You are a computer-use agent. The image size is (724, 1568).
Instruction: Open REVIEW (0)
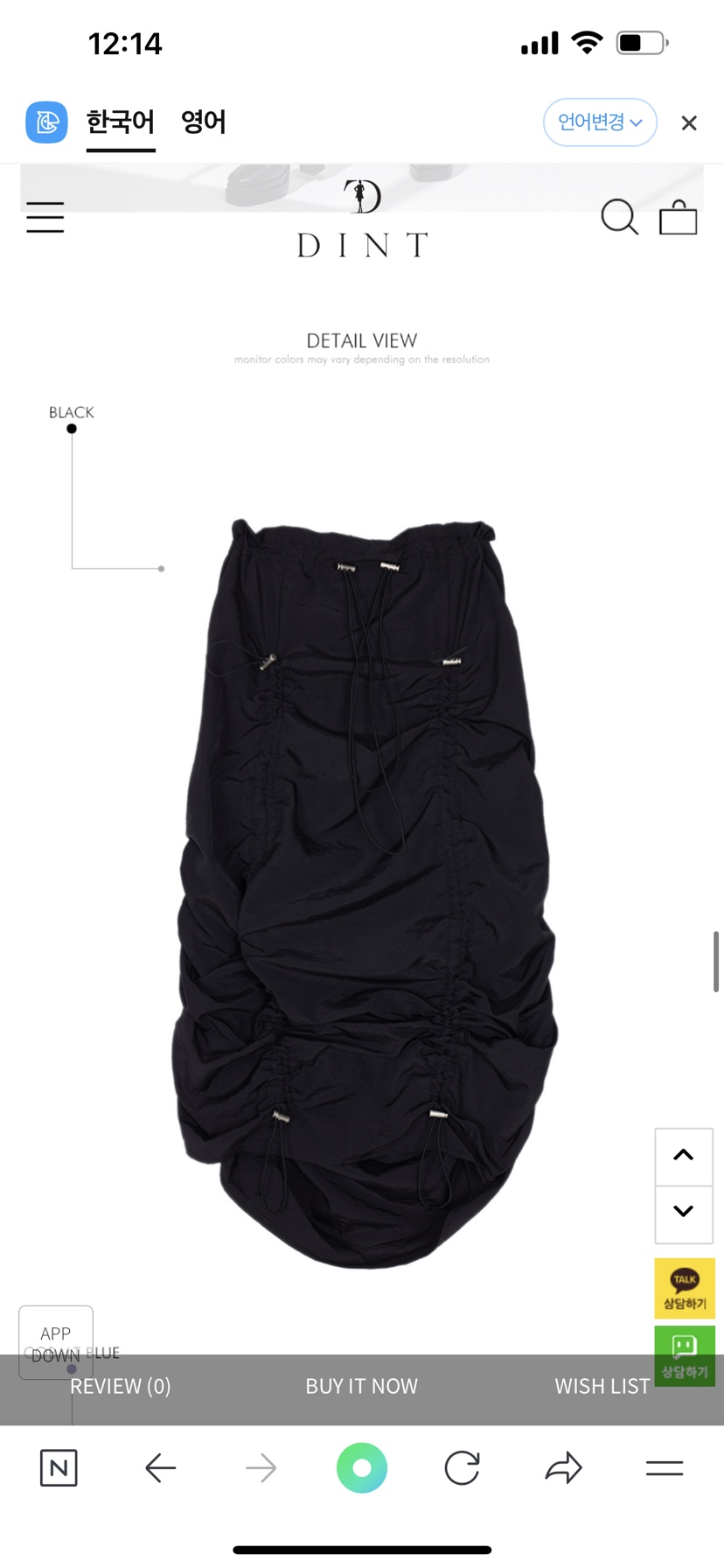121,1387
